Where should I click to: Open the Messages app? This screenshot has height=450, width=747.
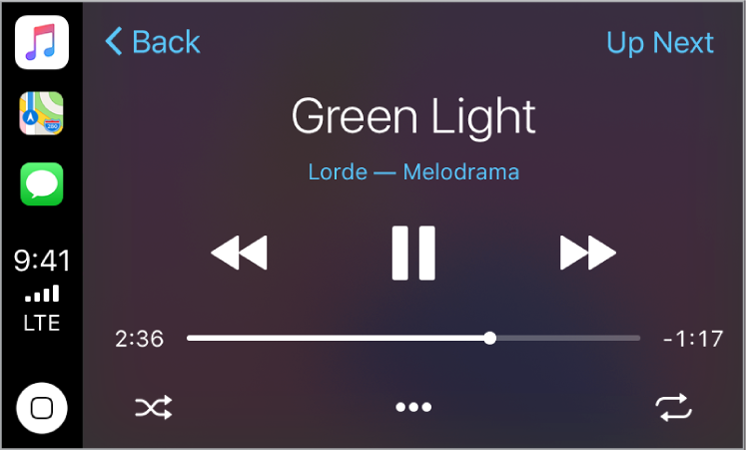point(41,185)
